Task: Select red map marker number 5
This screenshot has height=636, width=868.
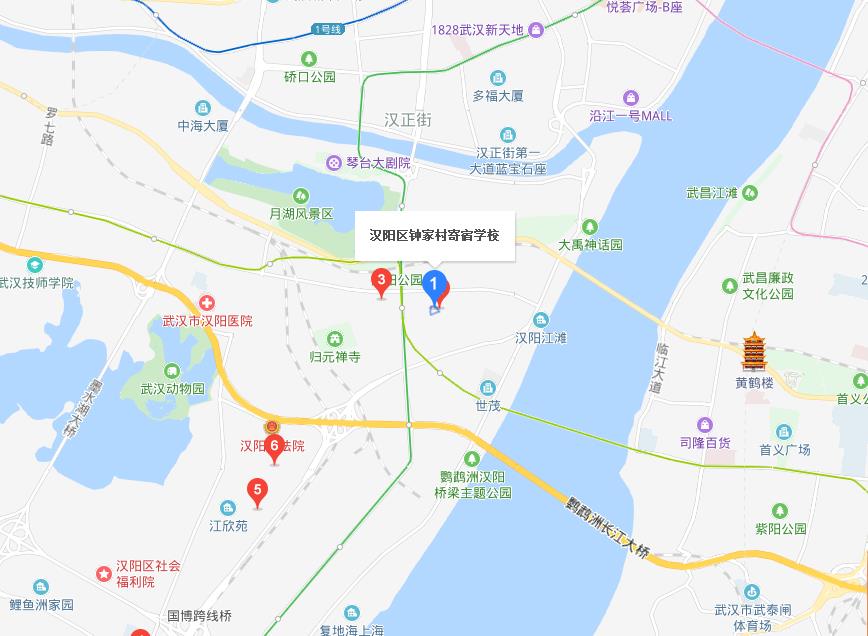Action: click(x=258, y=491)
